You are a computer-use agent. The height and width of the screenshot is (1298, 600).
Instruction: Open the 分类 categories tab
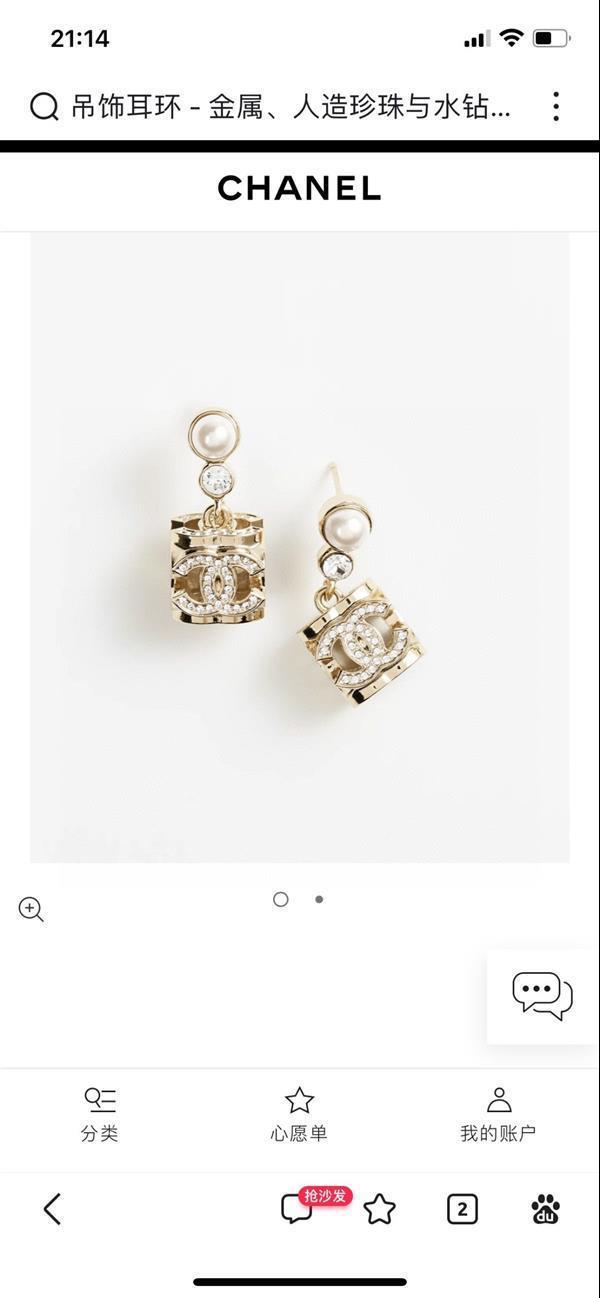[100, 1115]
